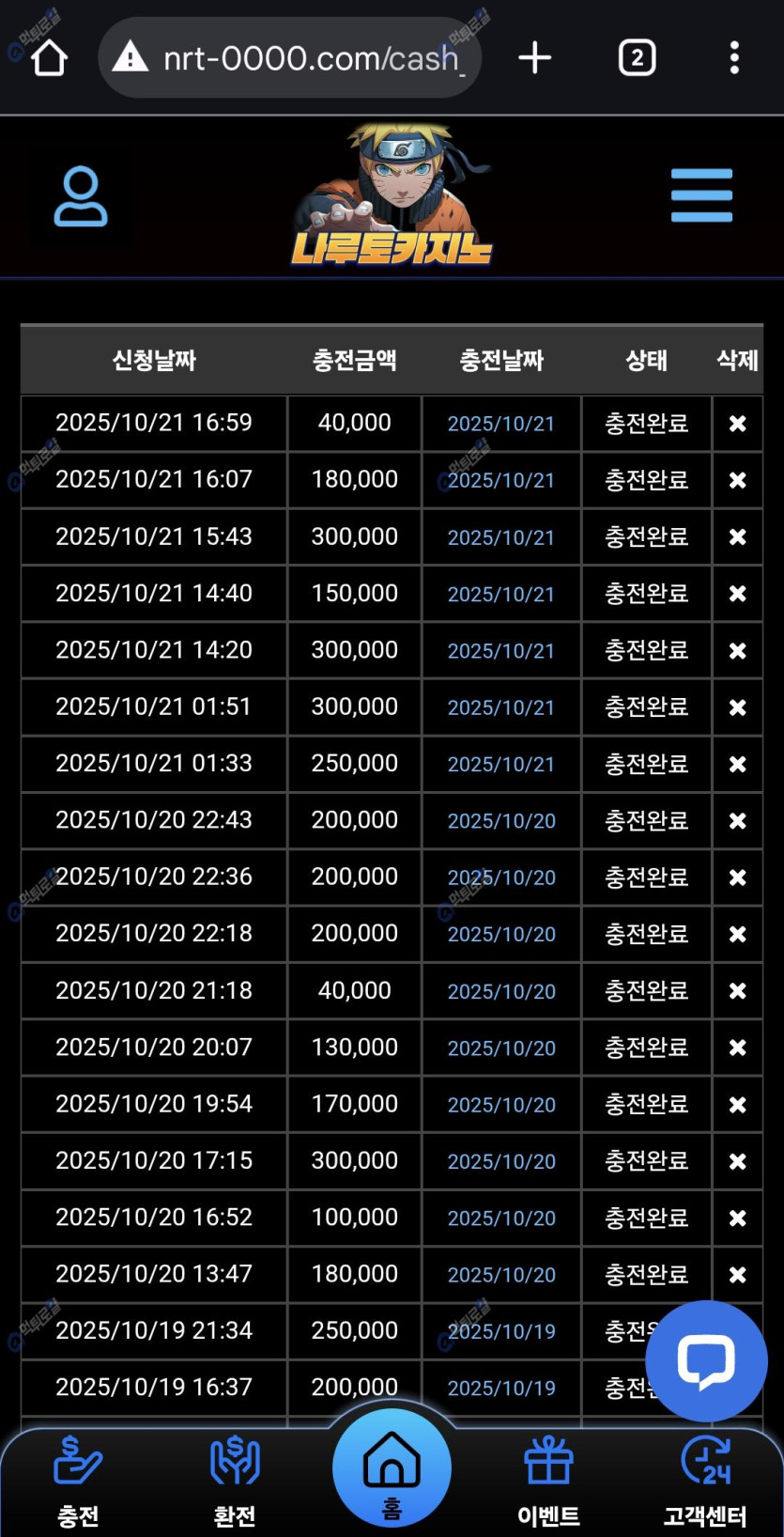Delete the 2025/10/21 16:07 record

tap(738, 480)
